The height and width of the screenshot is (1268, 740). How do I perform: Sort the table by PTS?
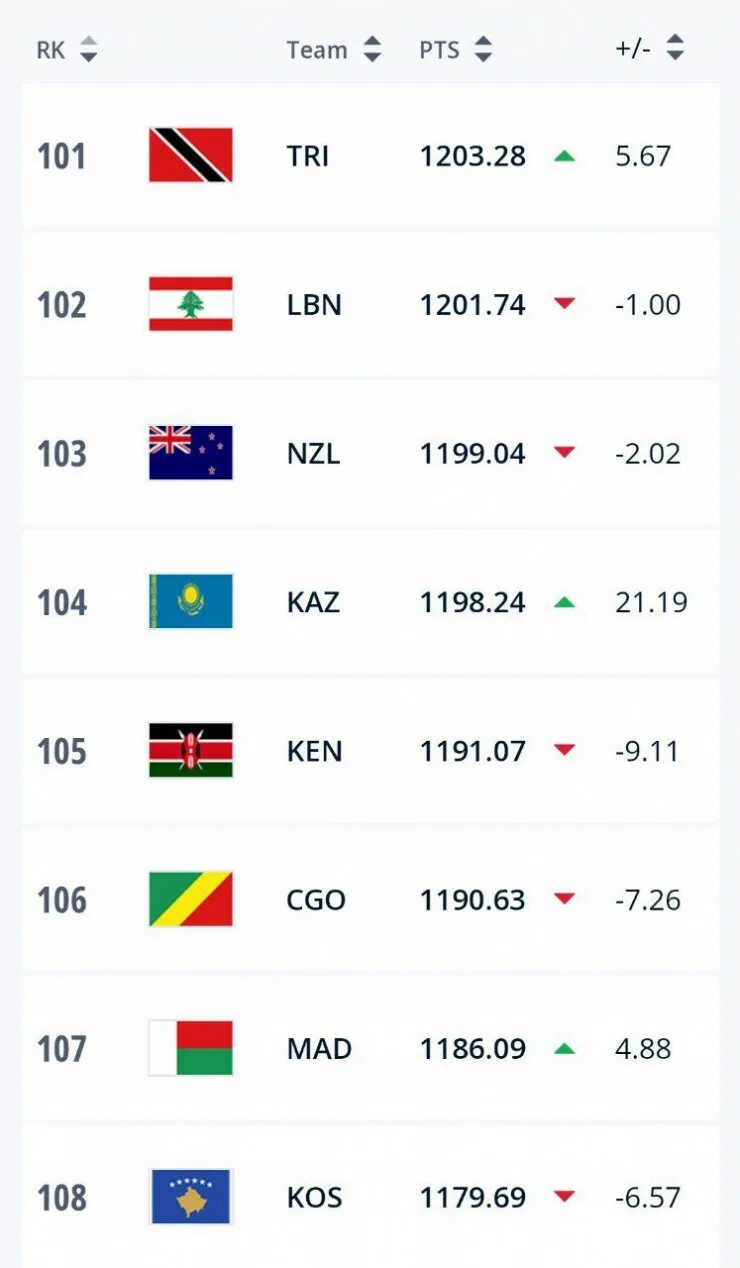click(x=456, y=49)
